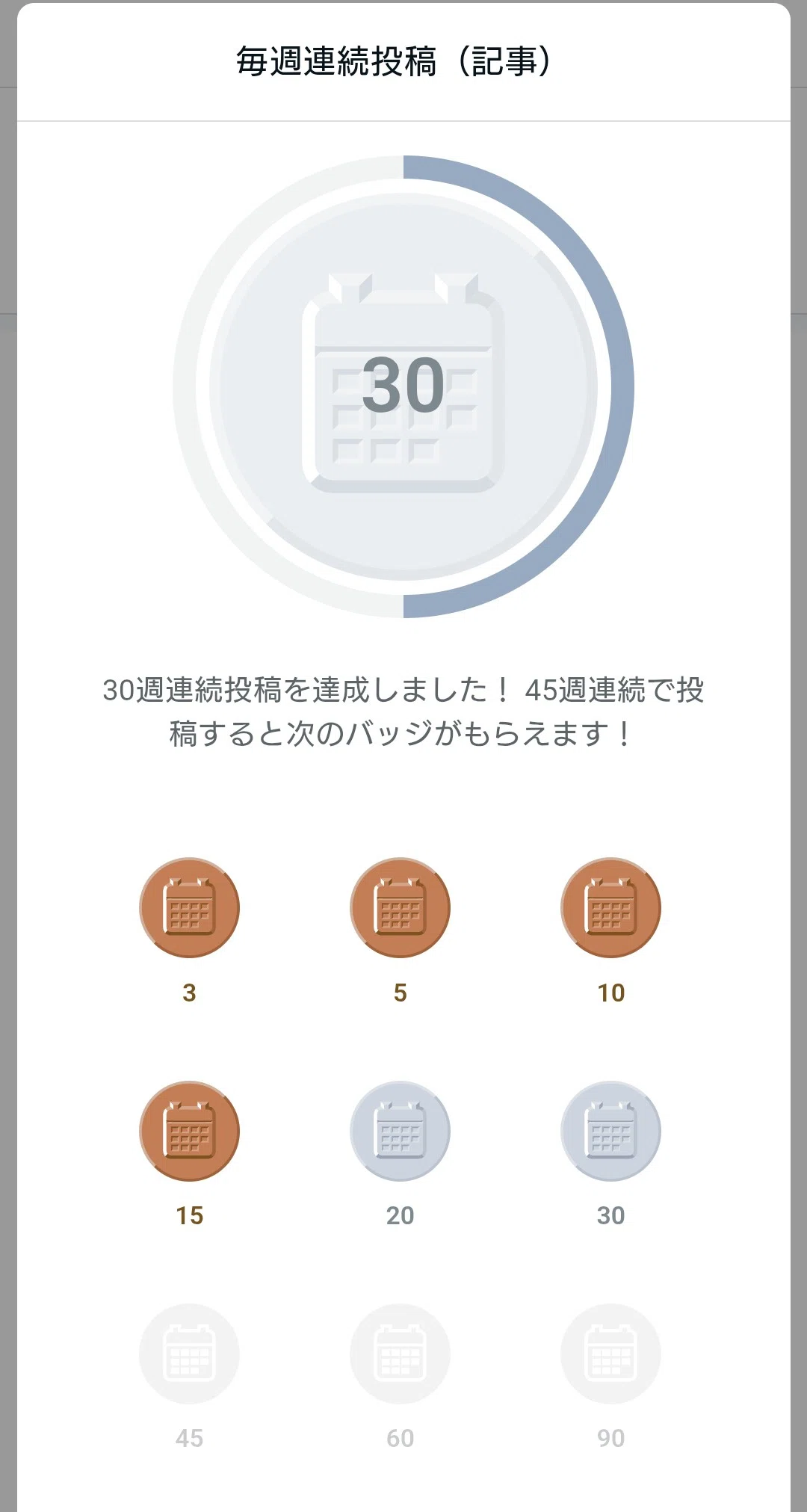The height and width of the screenshot is (1512, 807).
Task: Select the 10-week streak badge
Action: click(611, 907)
